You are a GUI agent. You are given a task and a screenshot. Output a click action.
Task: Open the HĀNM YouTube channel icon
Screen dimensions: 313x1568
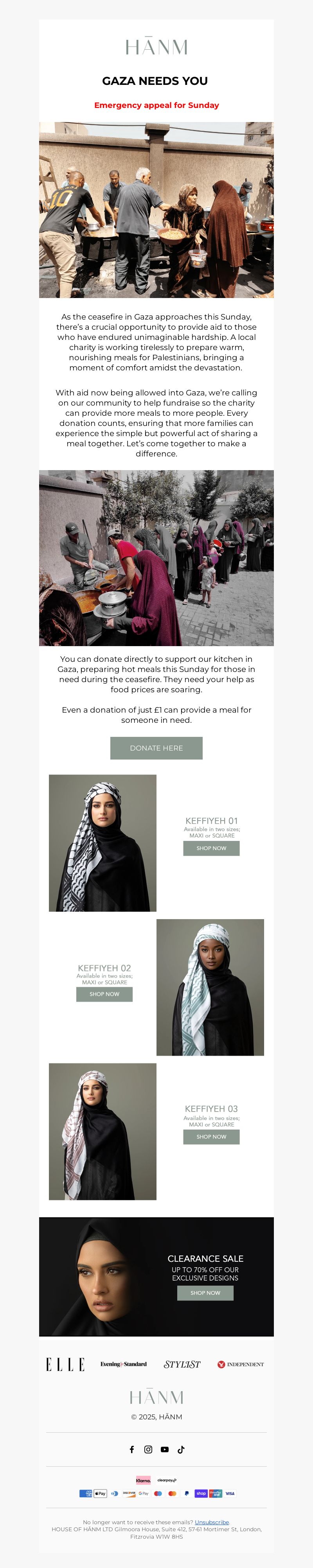[x=164, y=1449]
